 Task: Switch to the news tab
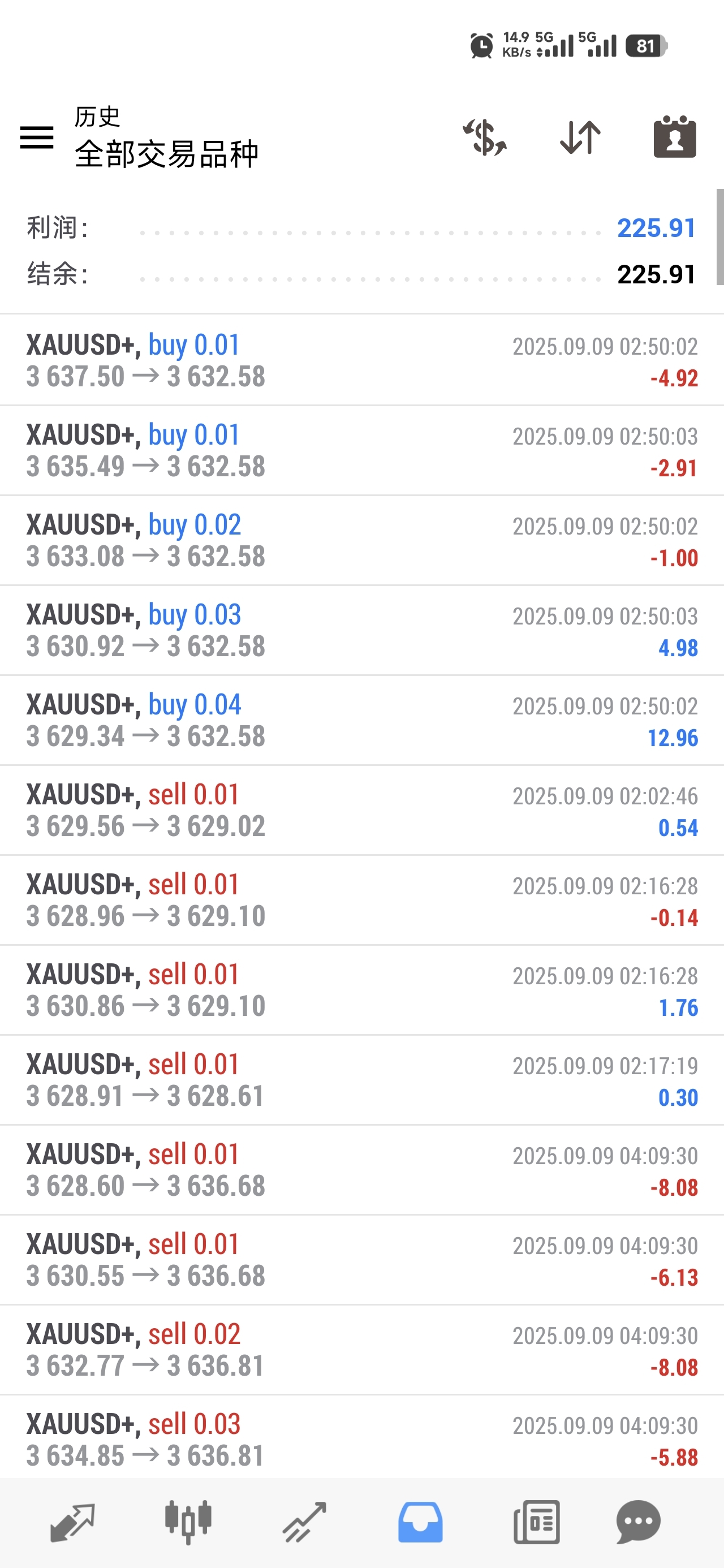(x=536, y=1522)
